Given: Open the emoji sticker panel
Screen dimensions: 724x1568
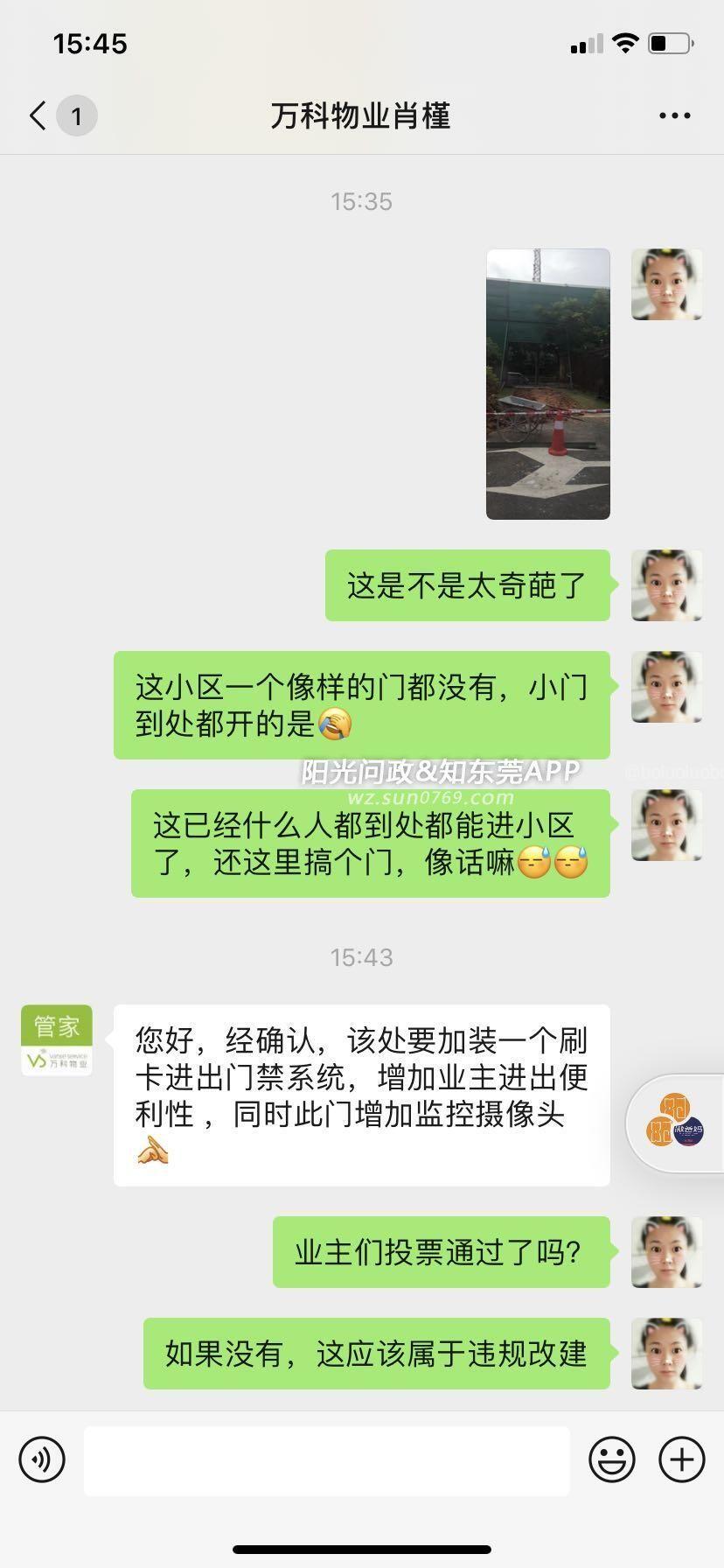Looking at the screenshot, I should 611,1459.
